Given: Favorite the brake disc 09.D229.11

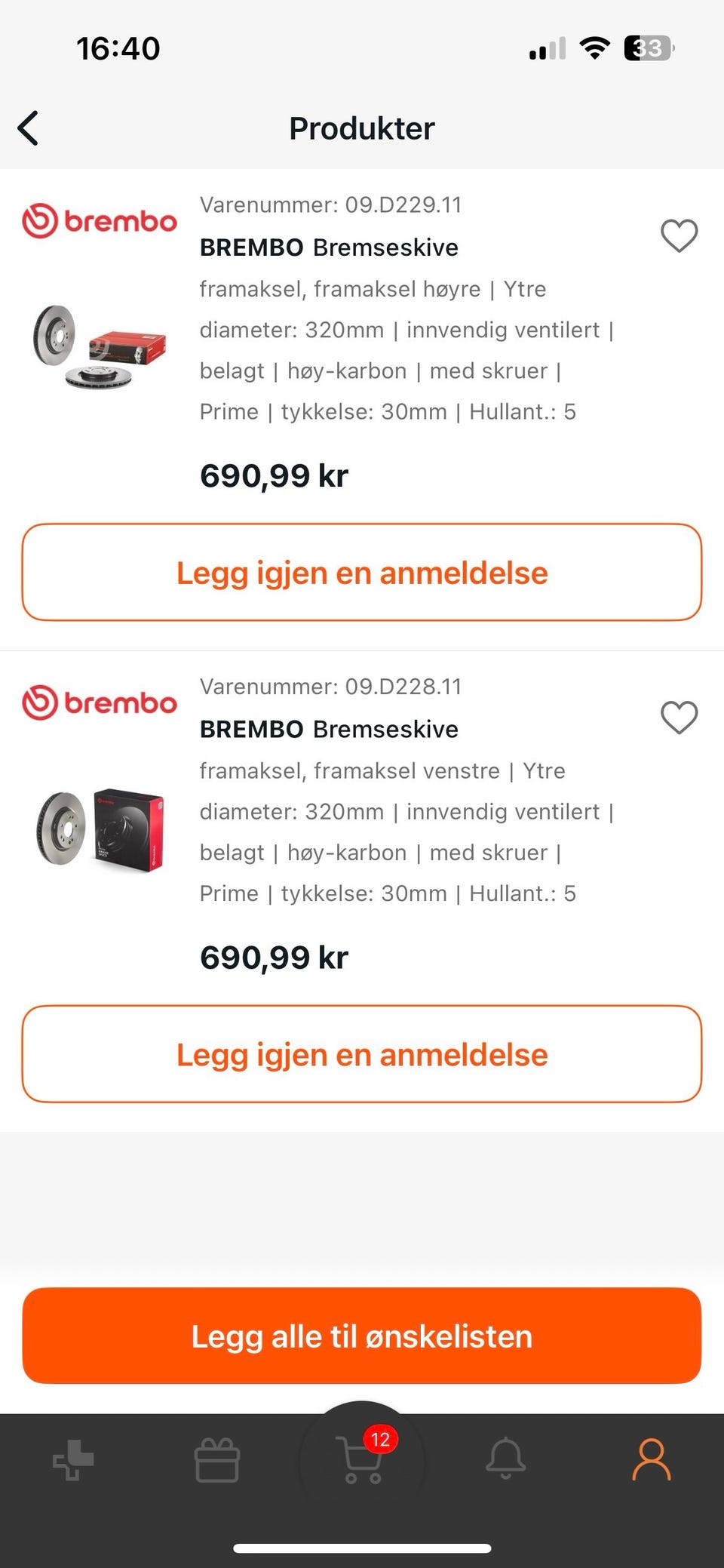Looking at the screenshot, I should pyautogui.click(x=679, y=235).
